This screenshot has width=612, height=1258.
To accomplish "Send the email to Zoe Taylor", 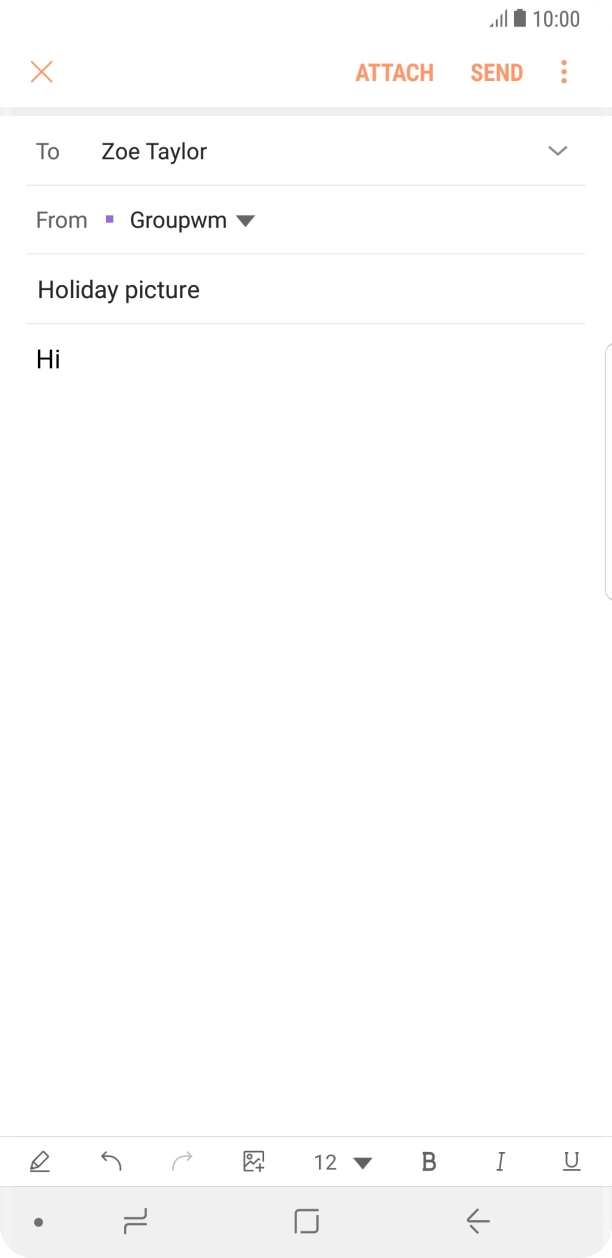I will tap(497, 73).
